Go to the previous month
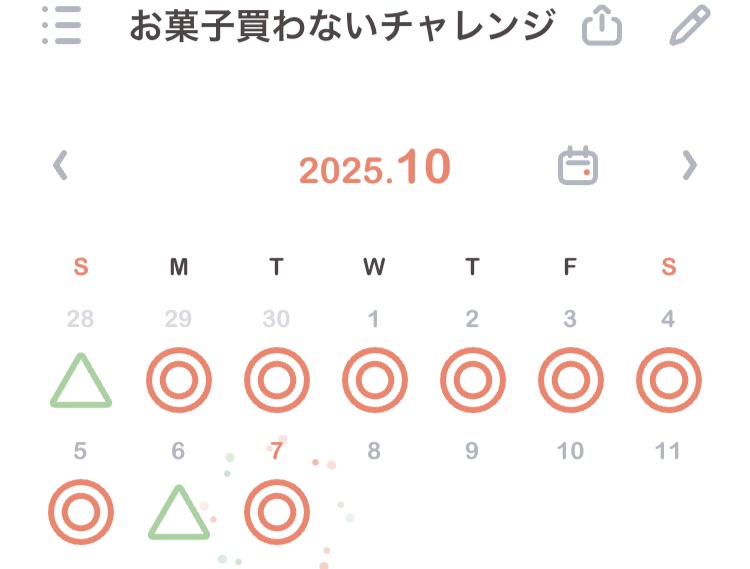Screen dimensions: 750x569 point(61,165)
